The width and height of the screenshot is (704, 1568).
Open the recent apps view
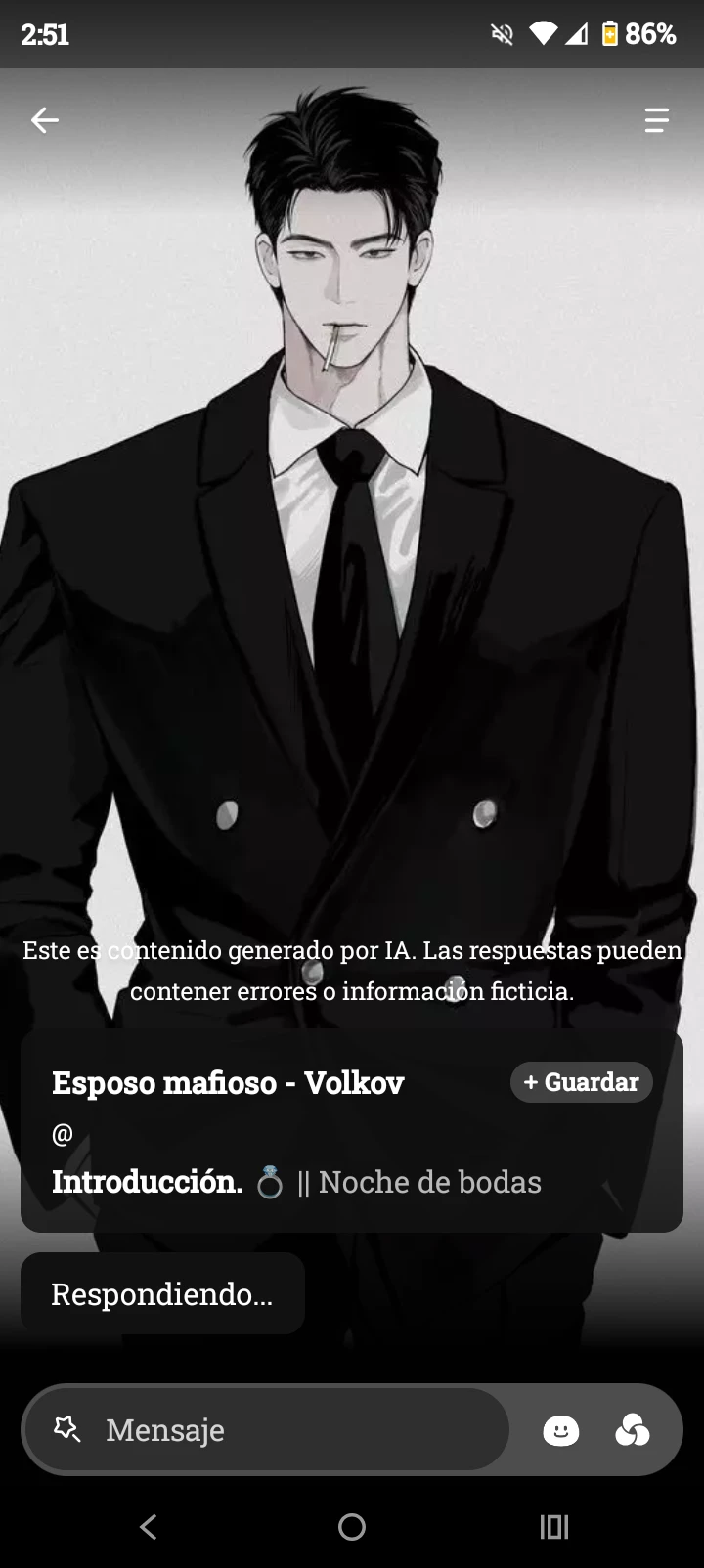click(x=554, y=1527)
